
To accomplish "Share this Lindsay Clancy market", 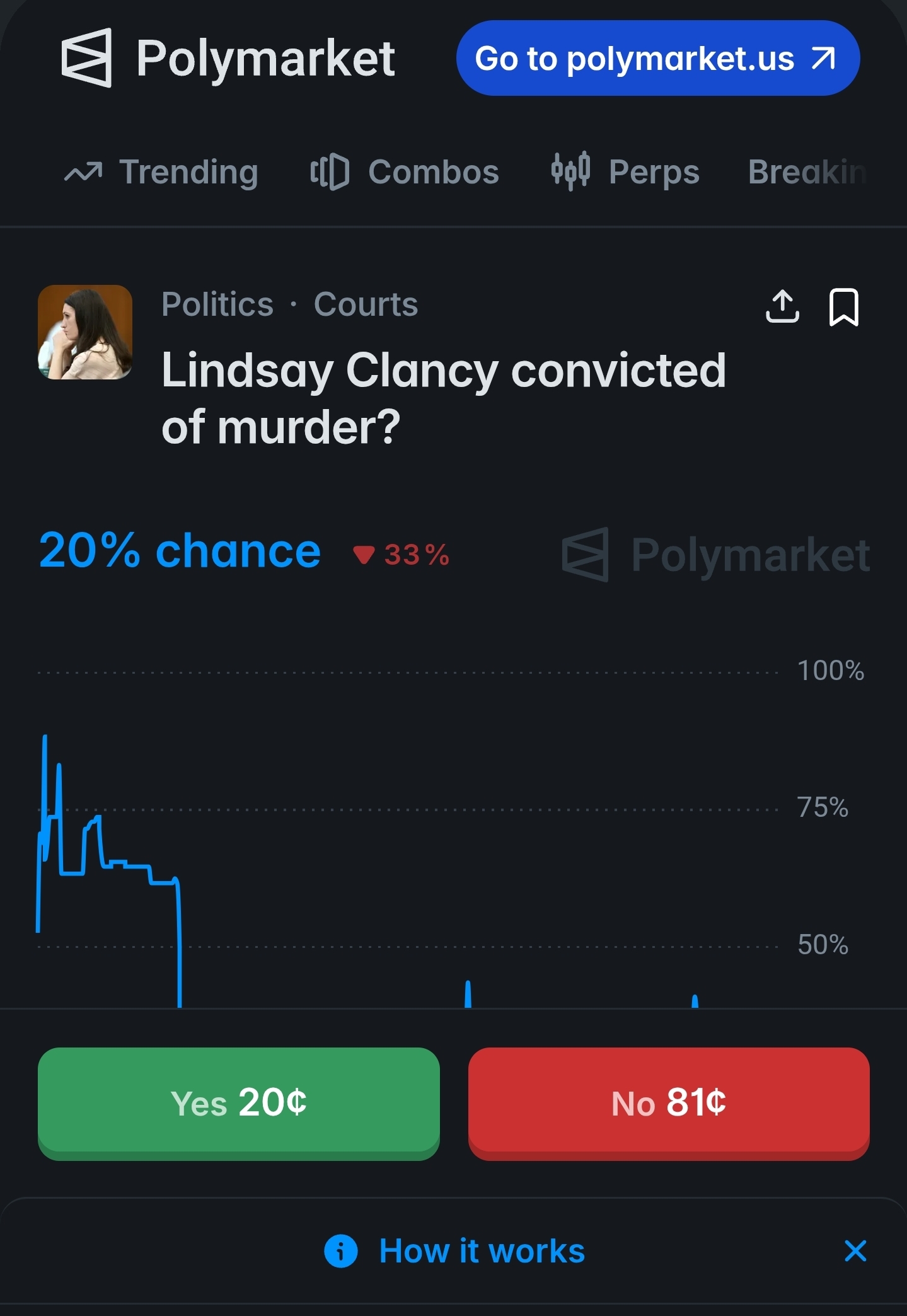I will coord(782,306).
